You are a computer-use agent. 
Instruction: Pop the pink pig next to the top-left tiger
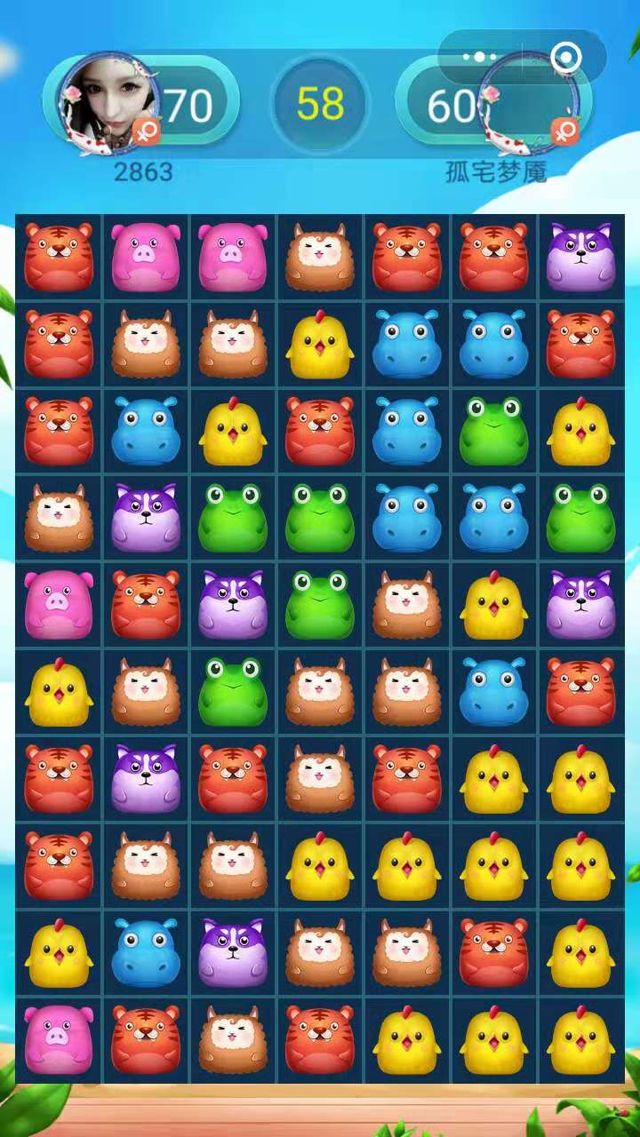(146, 257)
